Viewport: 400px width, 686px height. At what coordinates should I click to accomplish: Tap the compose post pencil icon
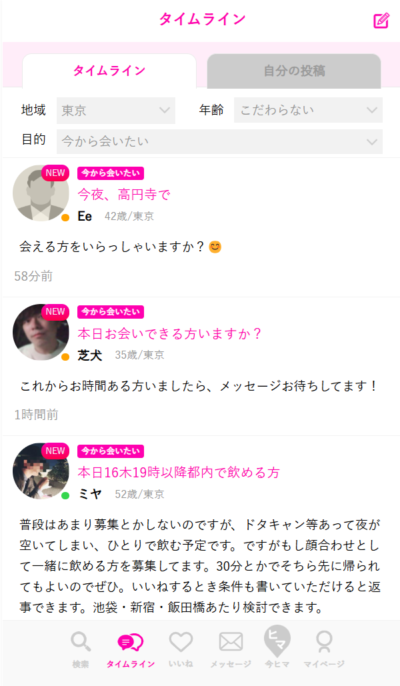pos(381,20)
